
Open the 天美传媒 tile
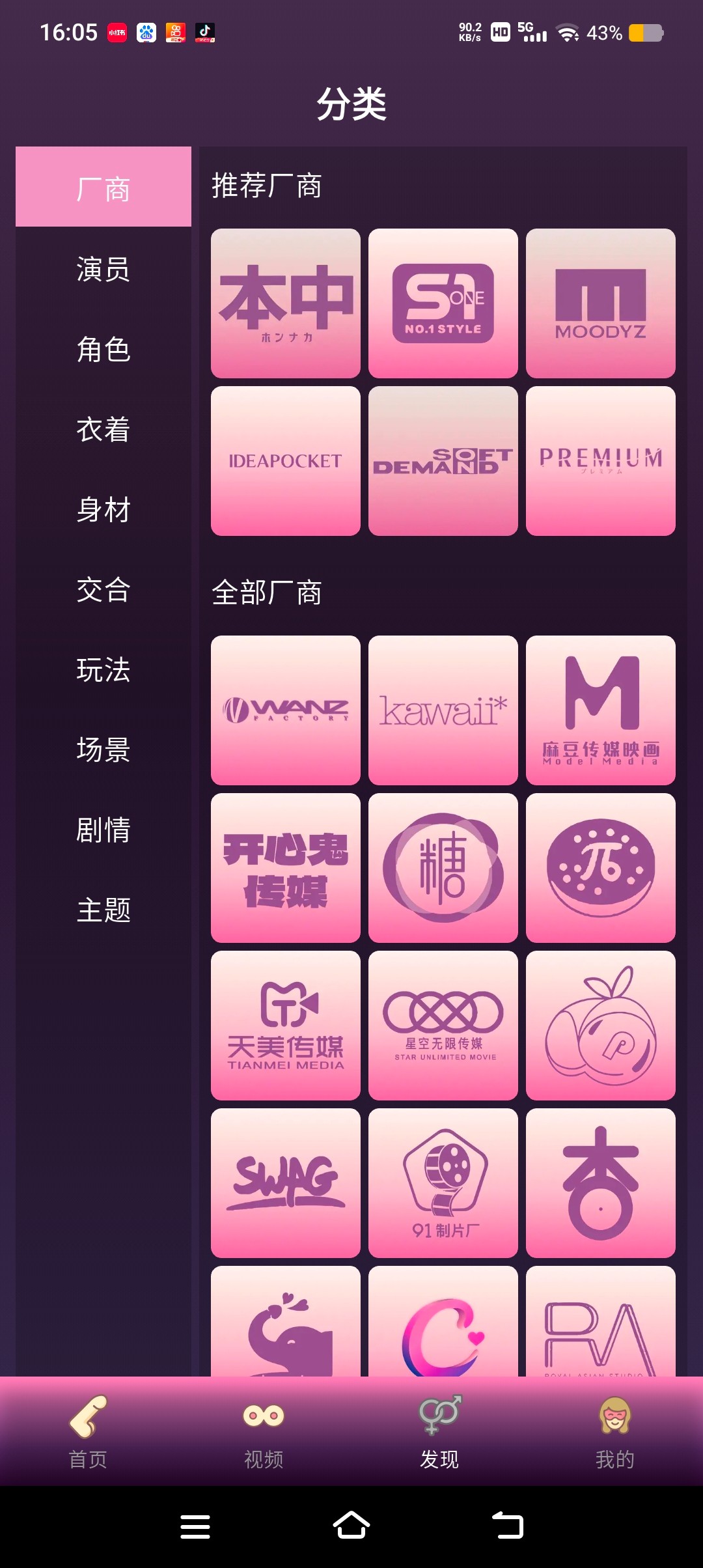[x=286, y=1026]
